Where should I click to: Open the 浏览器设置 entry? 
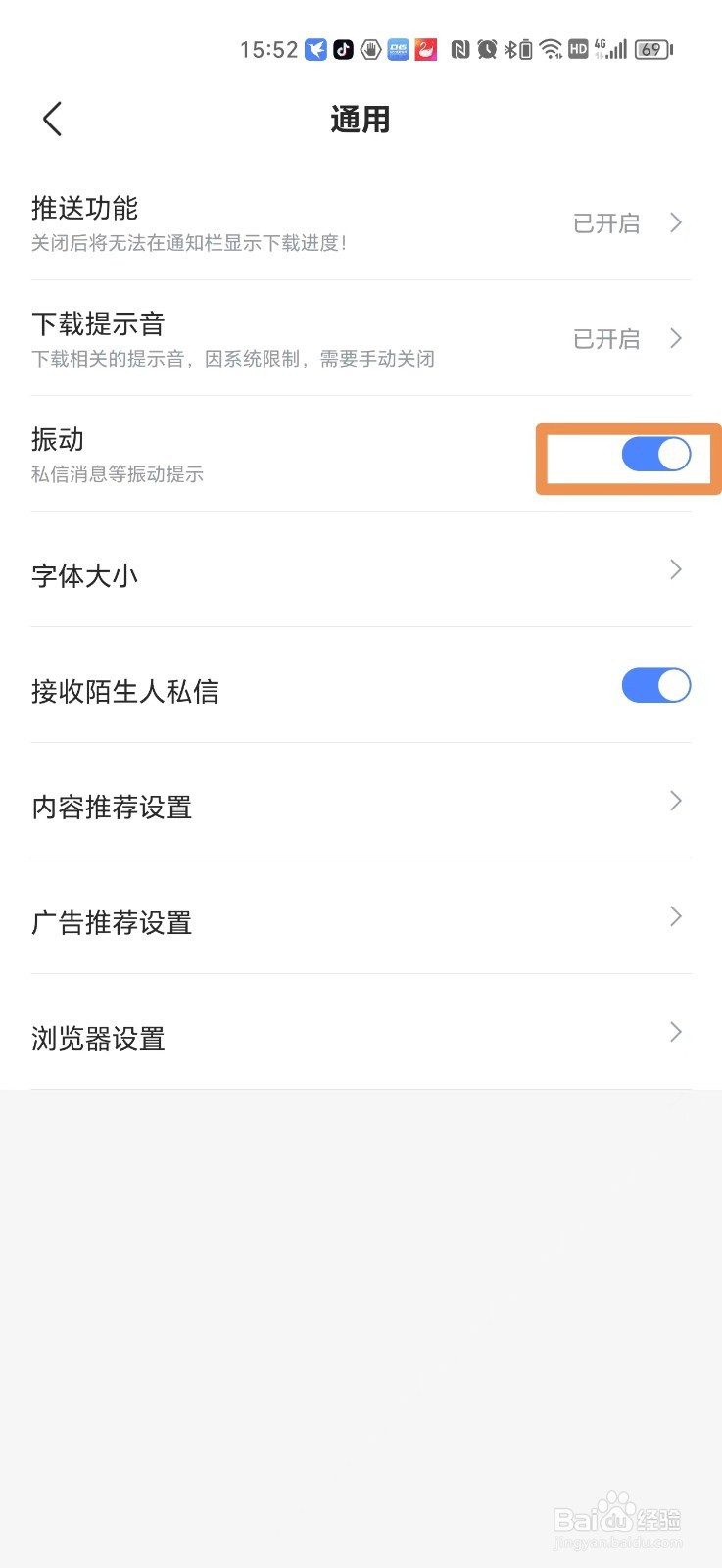361,1037
